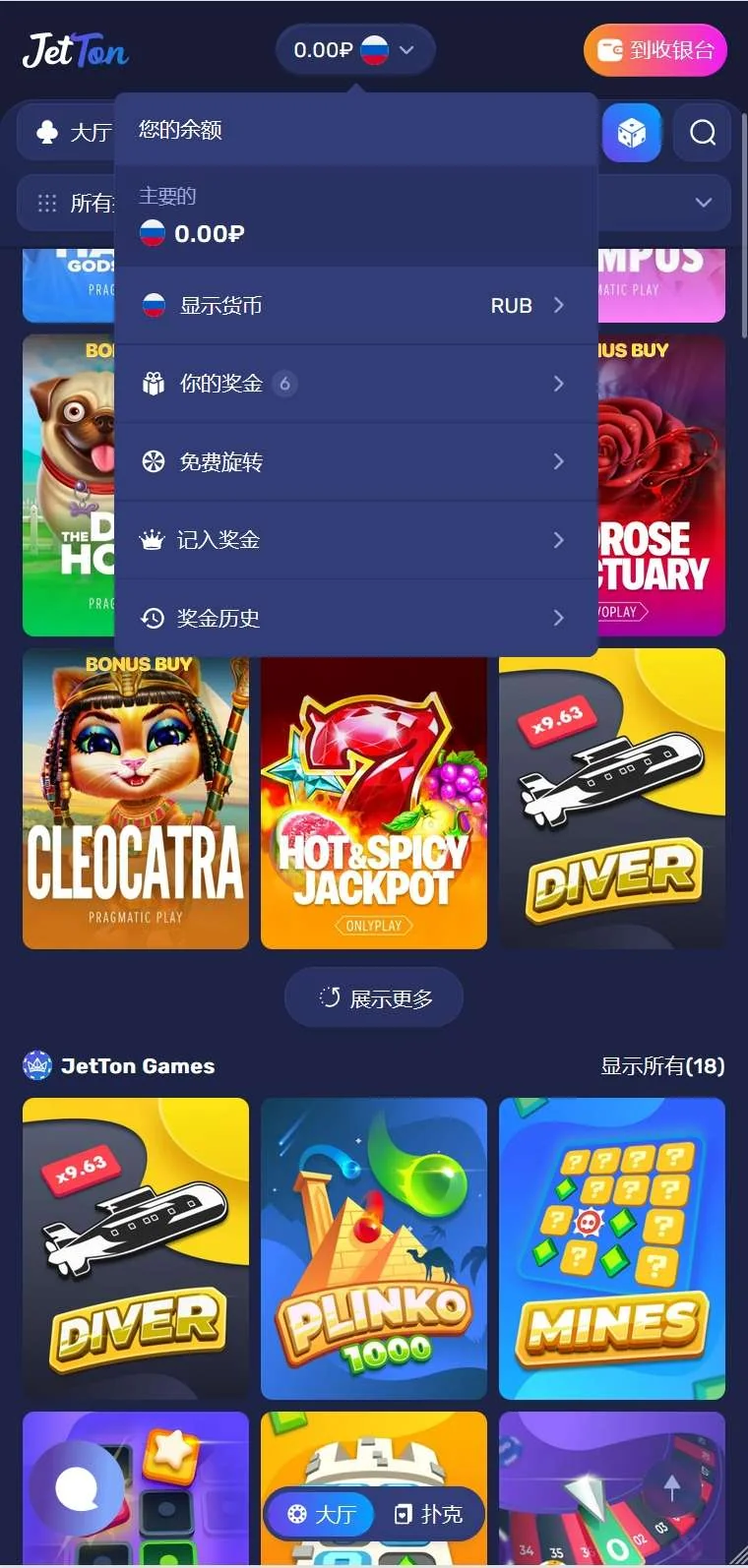The width and height of the screenshot is (748, 1568).
Task: Tap the scroll-to-top arrow button
Action: [x=672, y=1487]
